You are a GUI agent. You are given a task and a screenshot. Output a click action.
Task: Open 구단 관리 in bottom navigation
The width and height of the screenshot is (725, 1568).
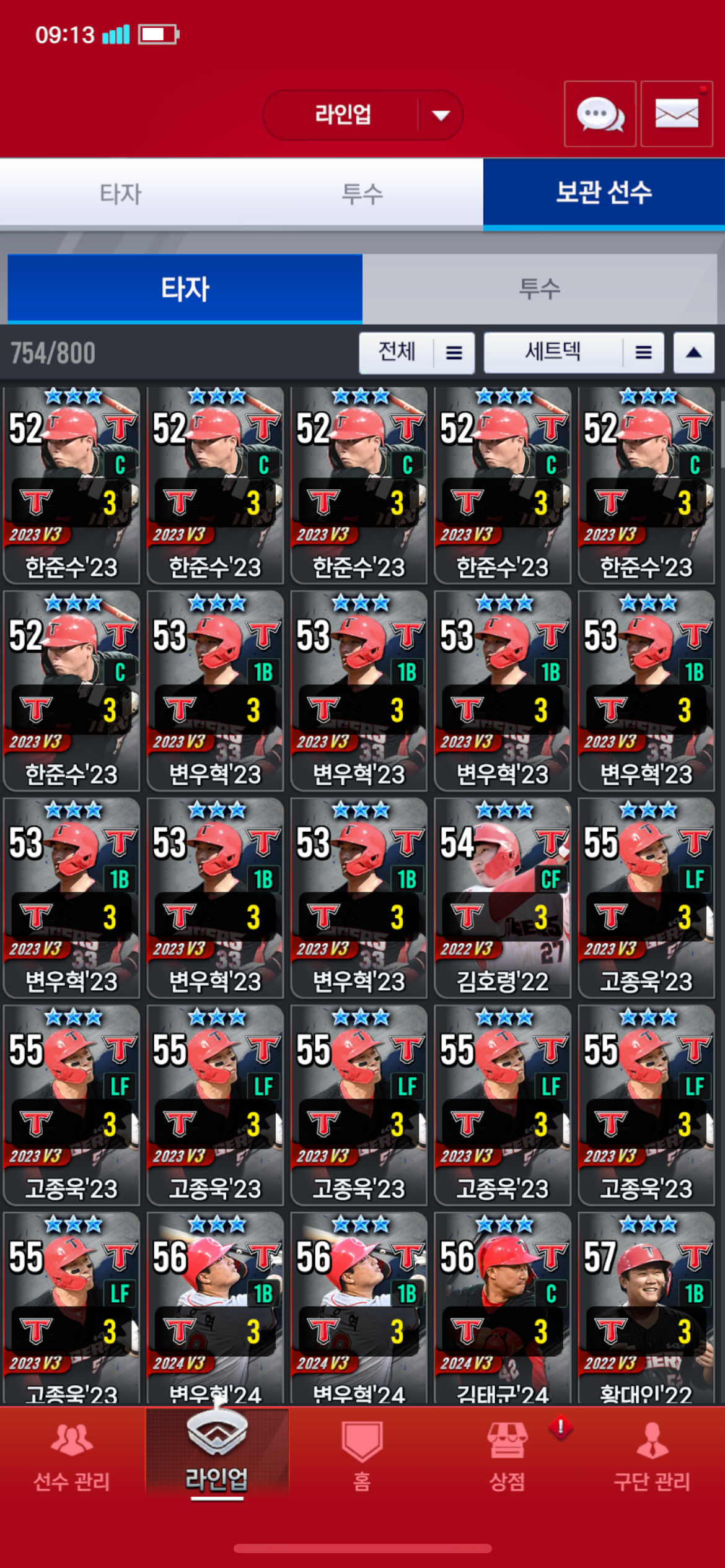coord(652,1455)
